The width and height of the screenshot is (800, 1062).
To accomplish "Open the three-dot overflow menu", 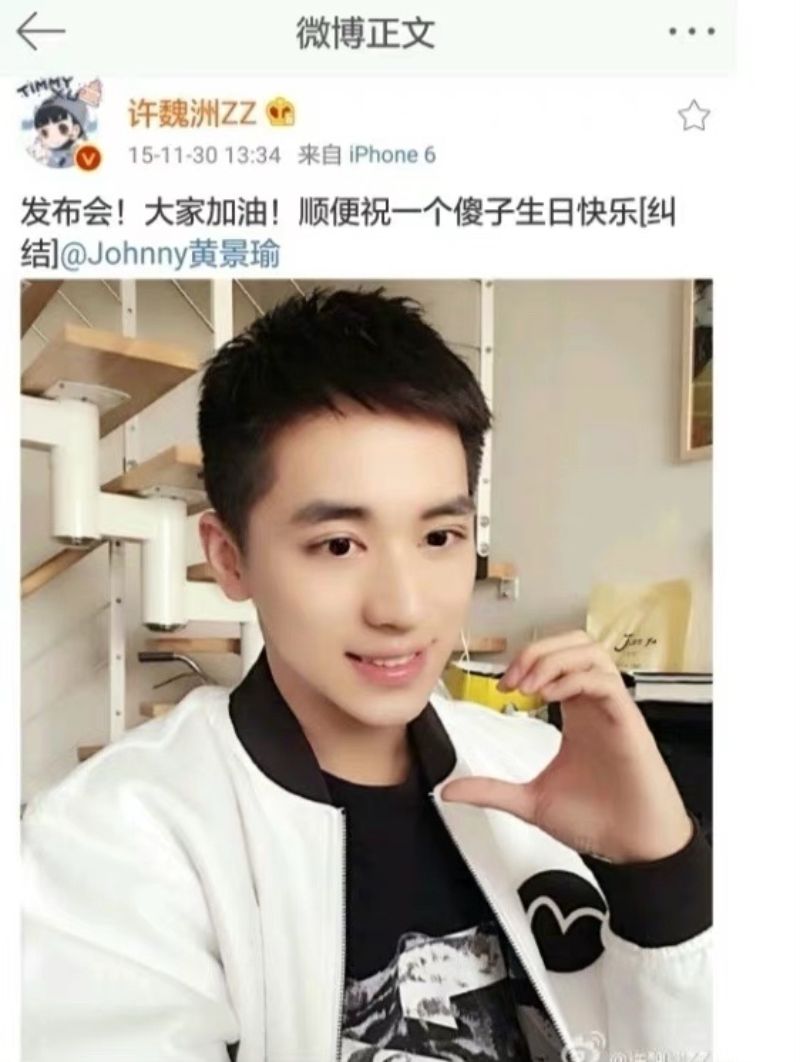I will coord(691,32).
